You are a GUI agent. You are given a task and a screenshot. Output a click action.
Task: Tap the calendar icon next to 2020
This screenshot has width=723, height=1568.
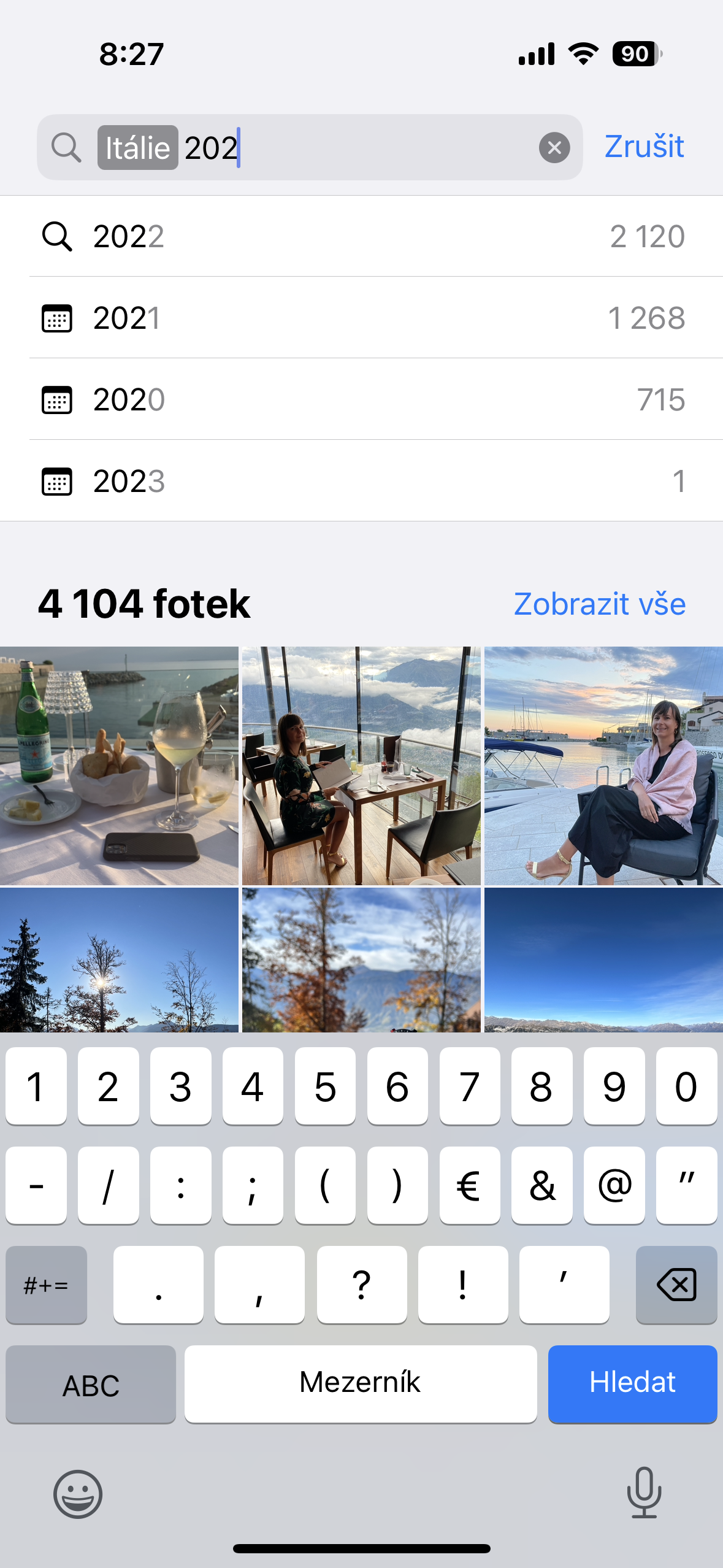[58, 399]
